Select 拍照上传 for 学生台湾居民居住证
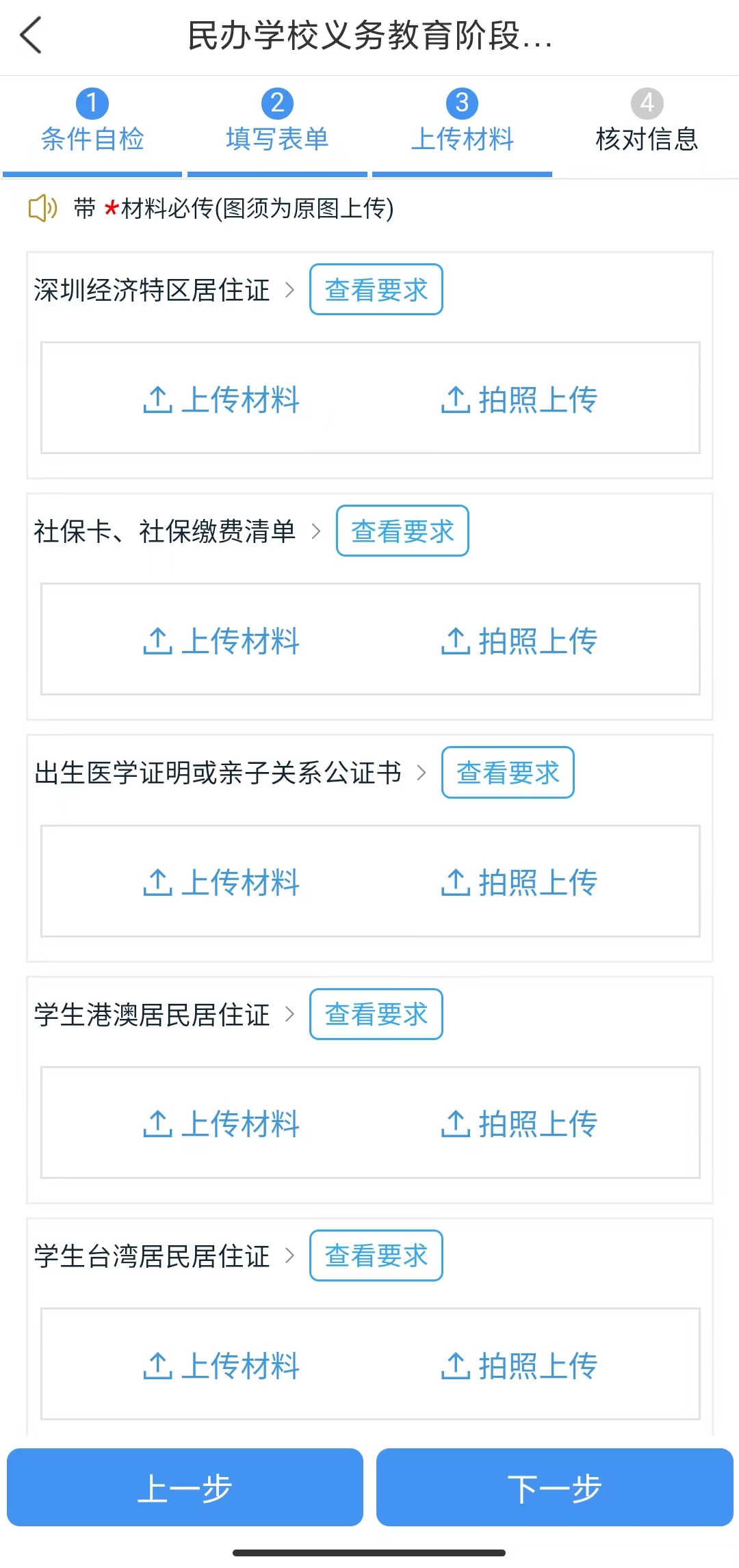The height and width of the screenshot is (1568, 739). point(519,1366)
